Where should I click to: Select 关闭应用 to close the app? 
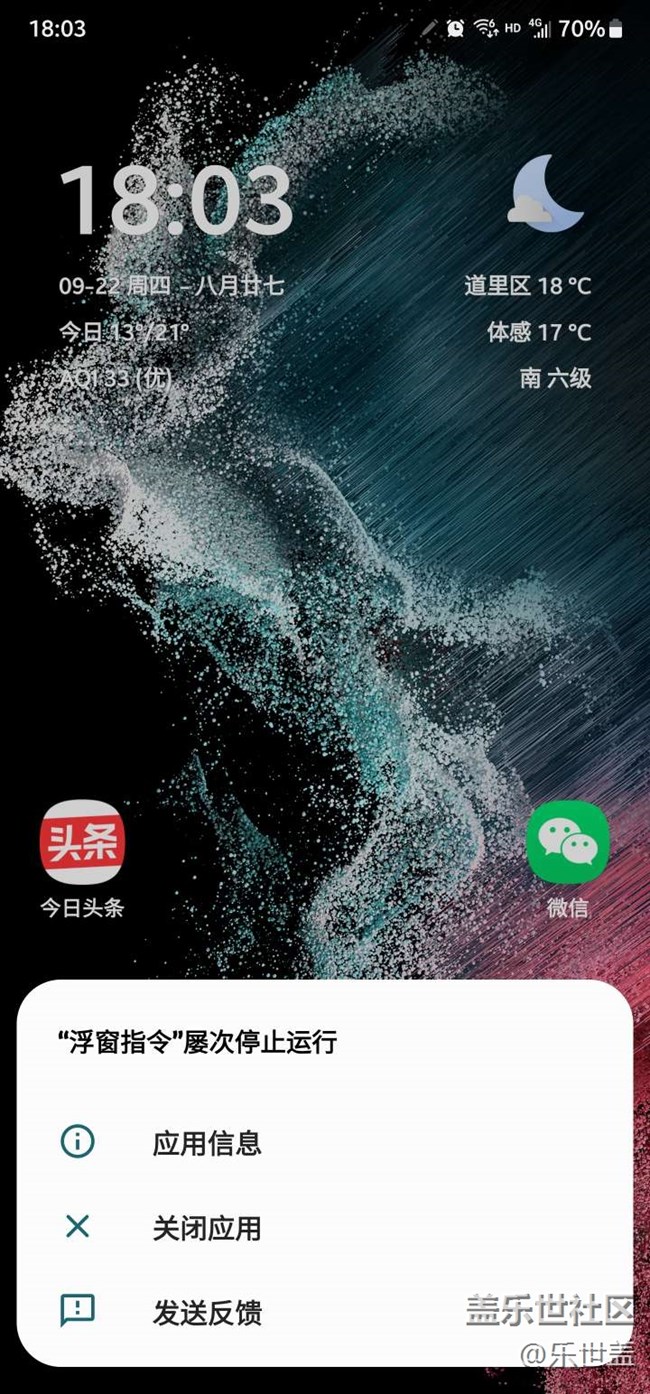[x=206, y=1227]
